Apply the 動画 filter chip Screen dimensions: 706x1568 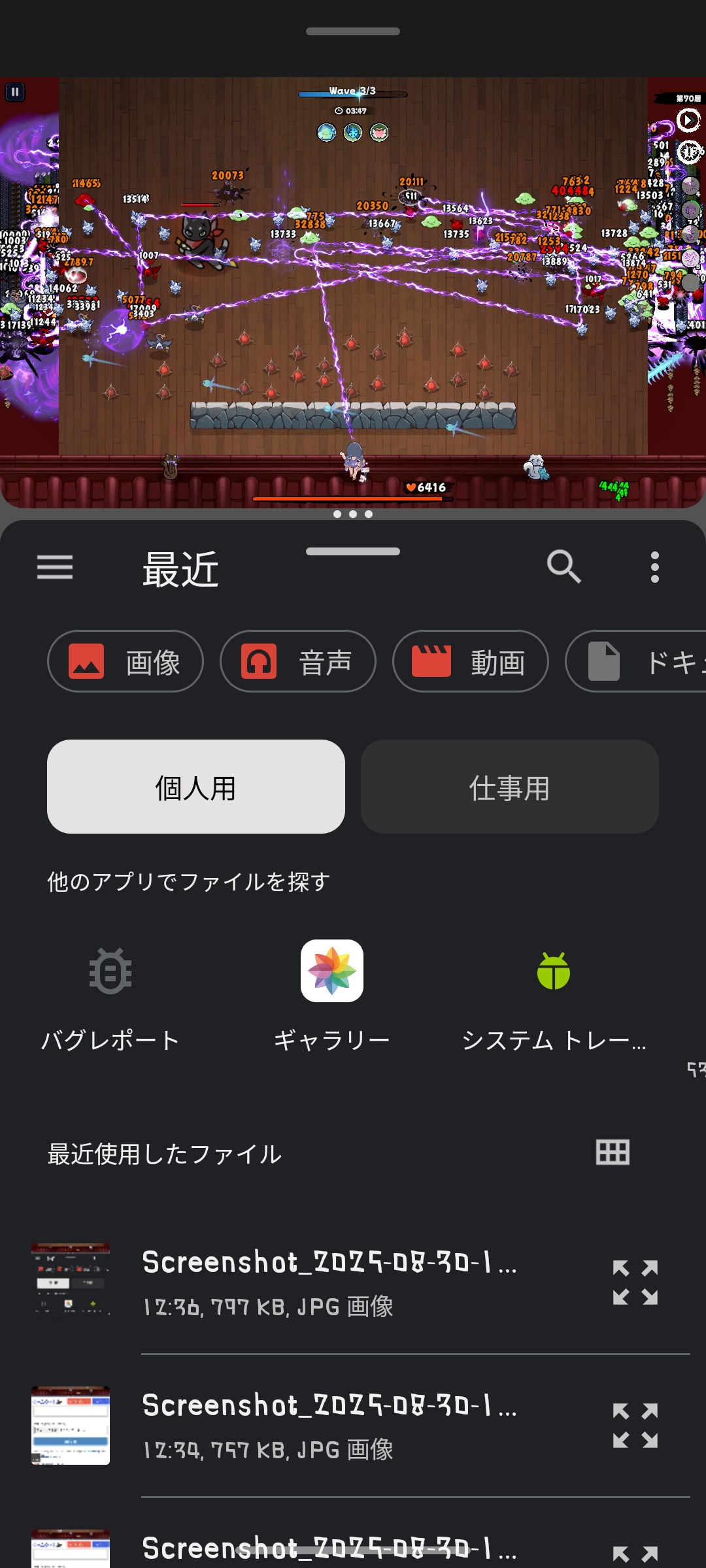[x=471, y=661]
